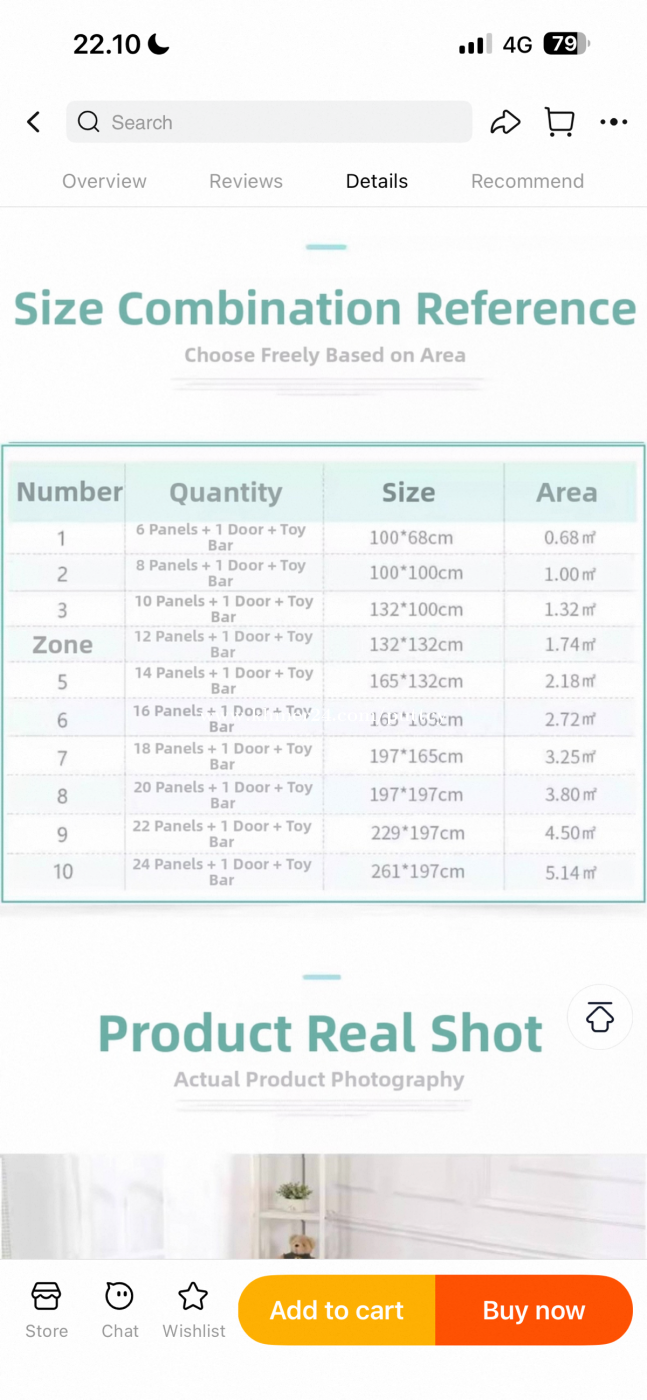This screenshot has width=647, height=1400.
Task: Go back using the arrow icon
Action: (33, 122)
